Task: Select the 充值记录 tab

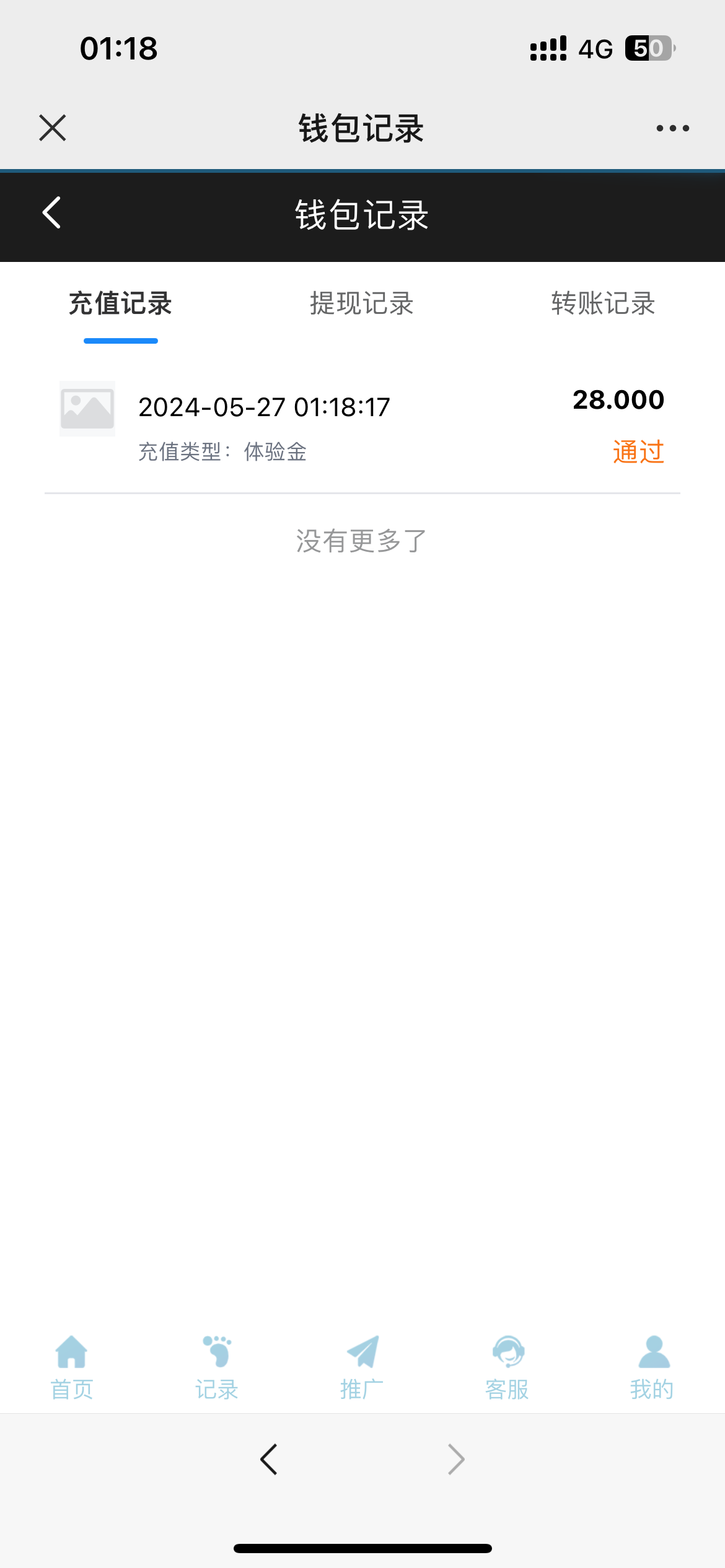Action: pos(120,303)
